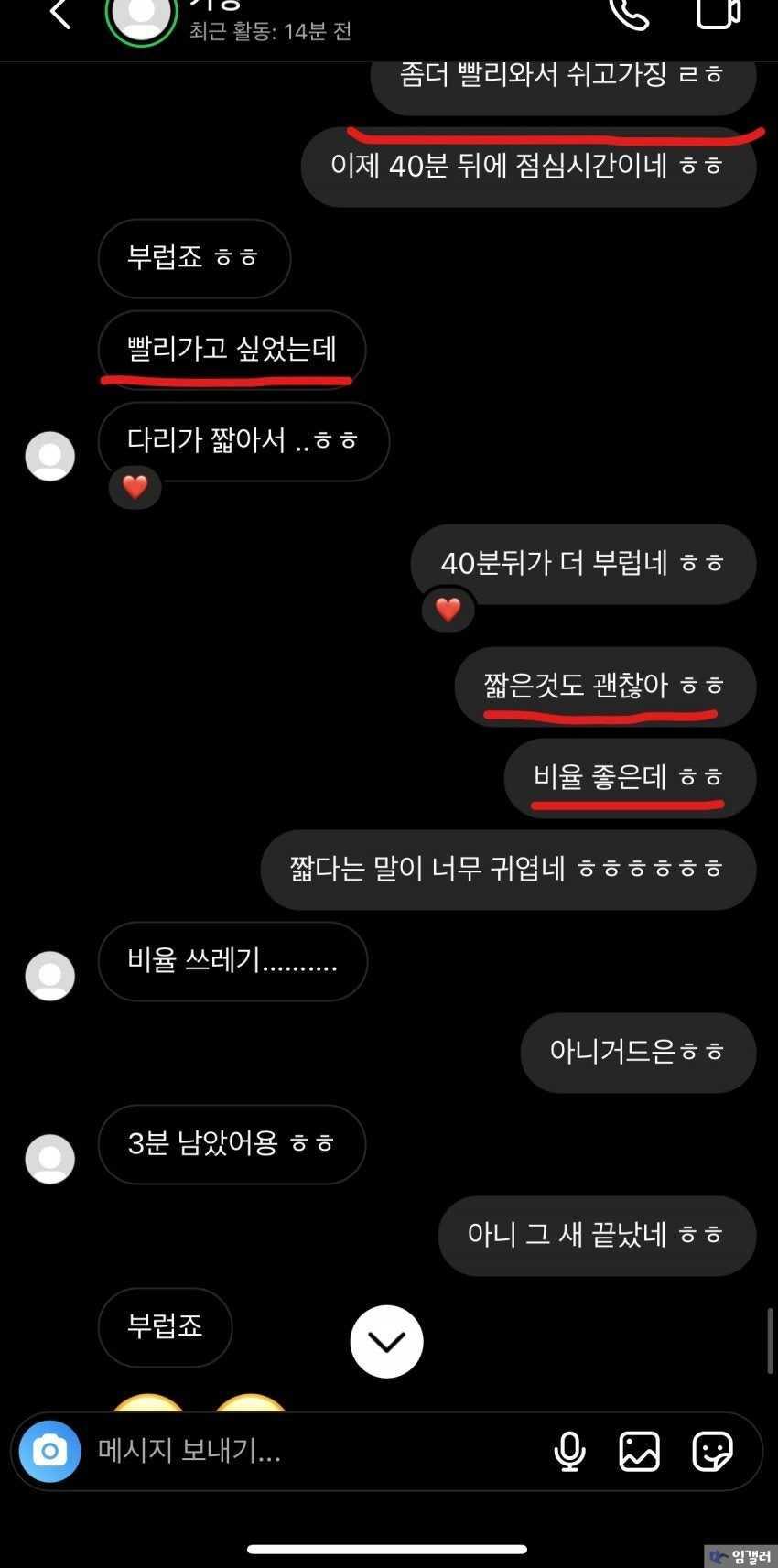
Task: Tap the heart reaction under 다리가 짧아서
Action: point(135,487)
